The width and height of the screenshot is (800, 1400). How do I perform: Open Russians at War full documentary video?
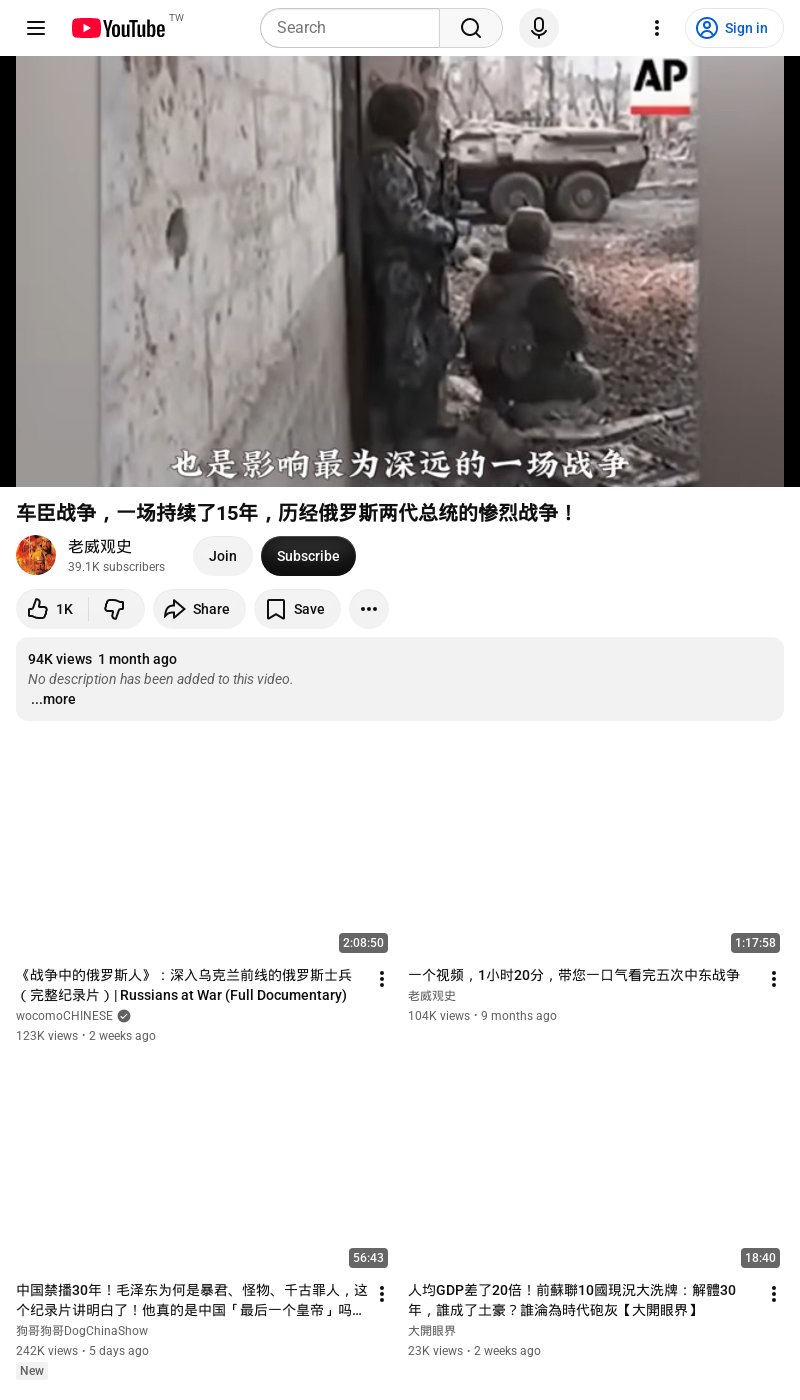[x=185, y=985]
